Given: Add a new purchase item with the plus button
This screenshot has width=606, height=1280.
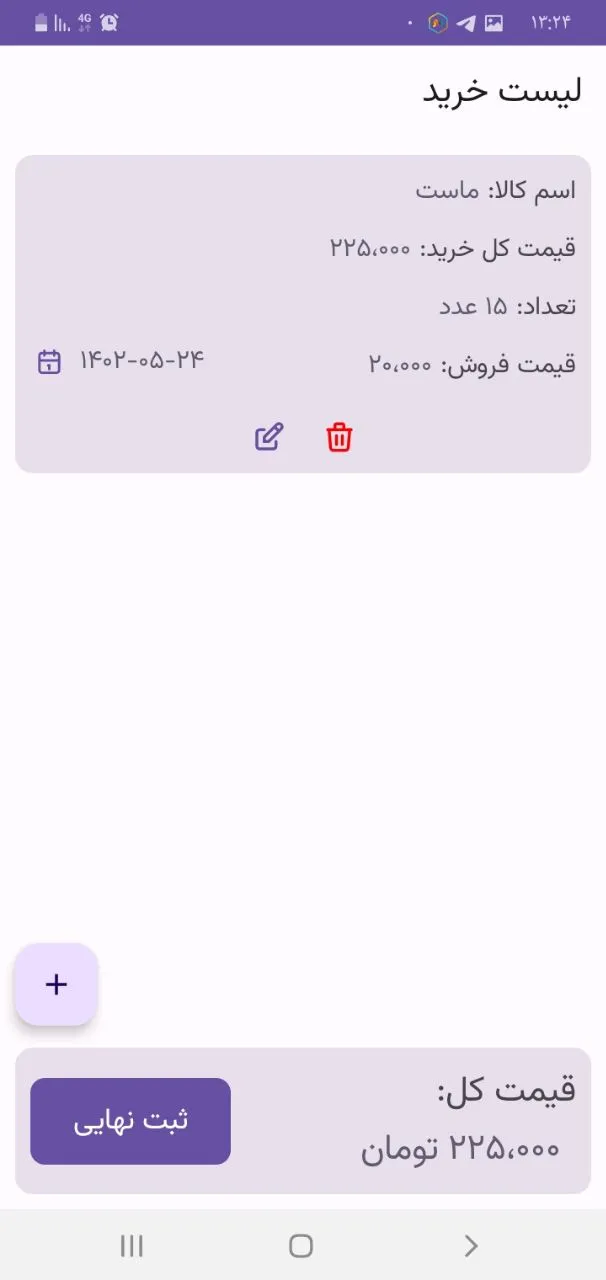Looking at the screenshot, I should point(56,984).
